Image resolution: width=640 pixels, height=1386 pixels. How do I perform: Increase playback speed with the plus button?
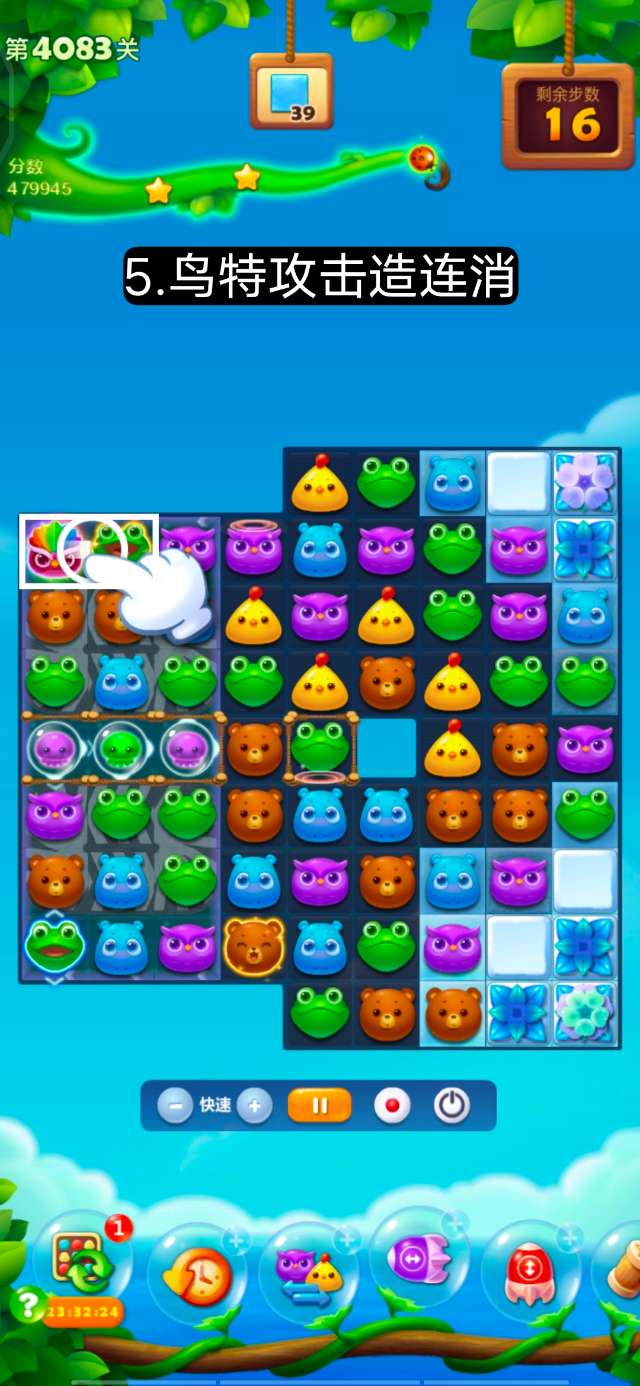tap(255, 1106)
